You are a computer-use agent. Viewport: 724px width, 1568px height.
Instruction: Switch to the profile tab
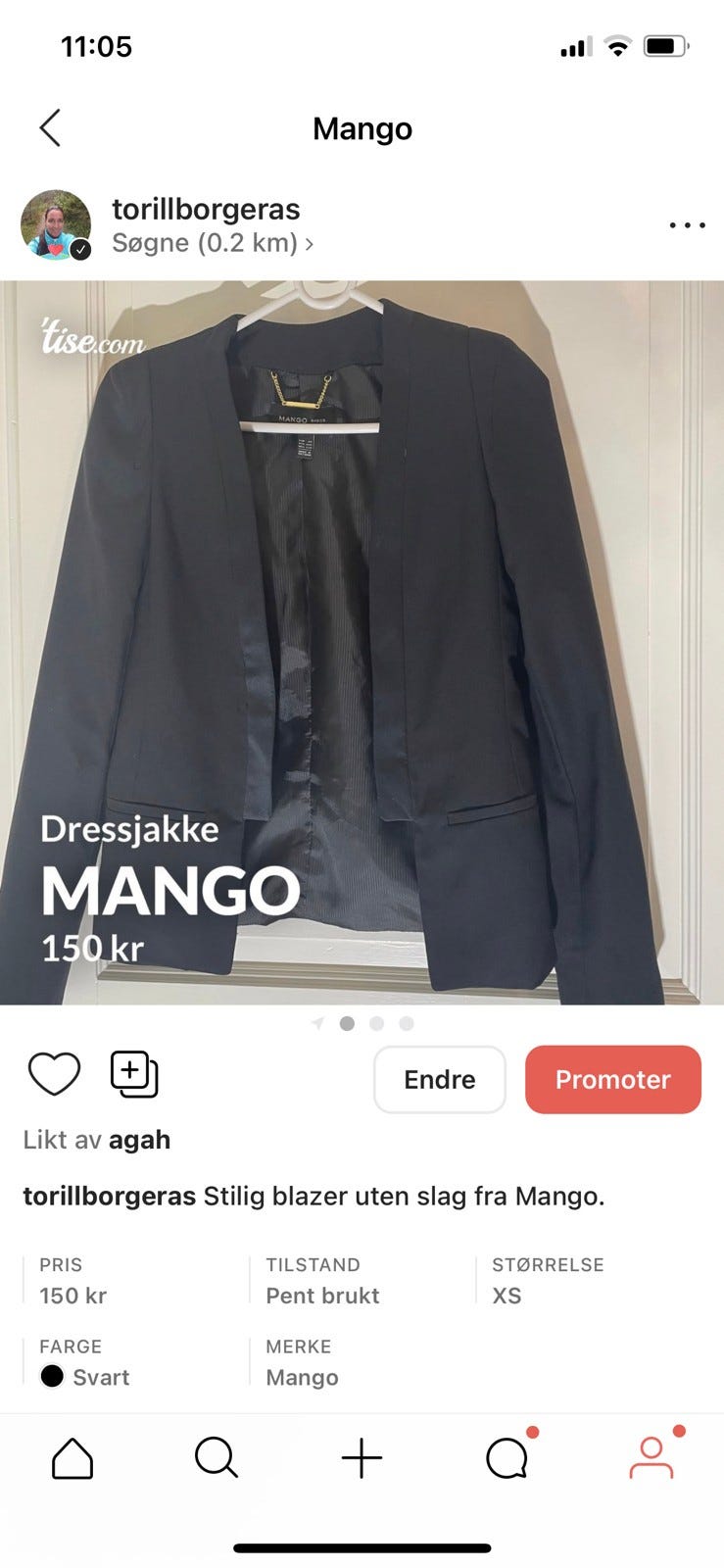click(652, 1458)
